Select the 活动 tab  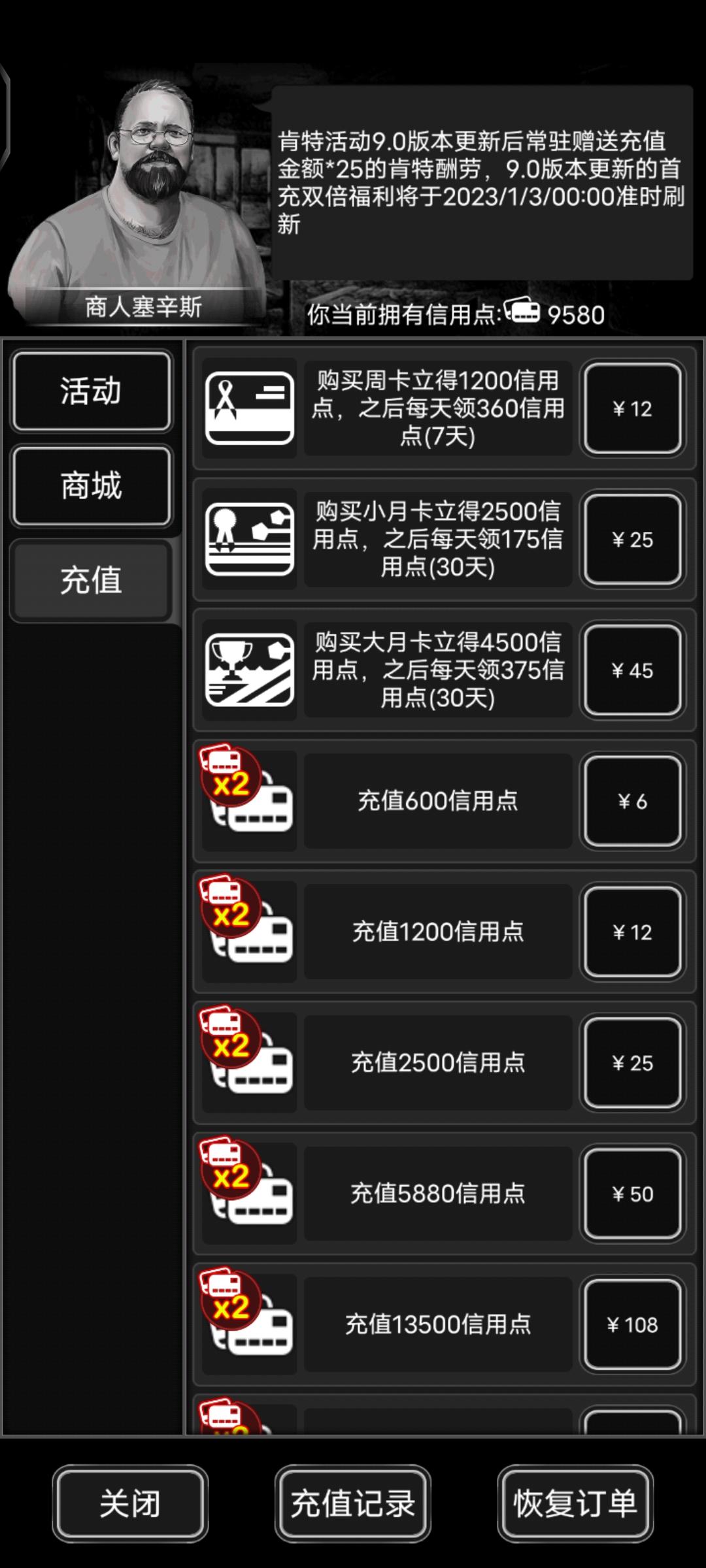(92, 391)
